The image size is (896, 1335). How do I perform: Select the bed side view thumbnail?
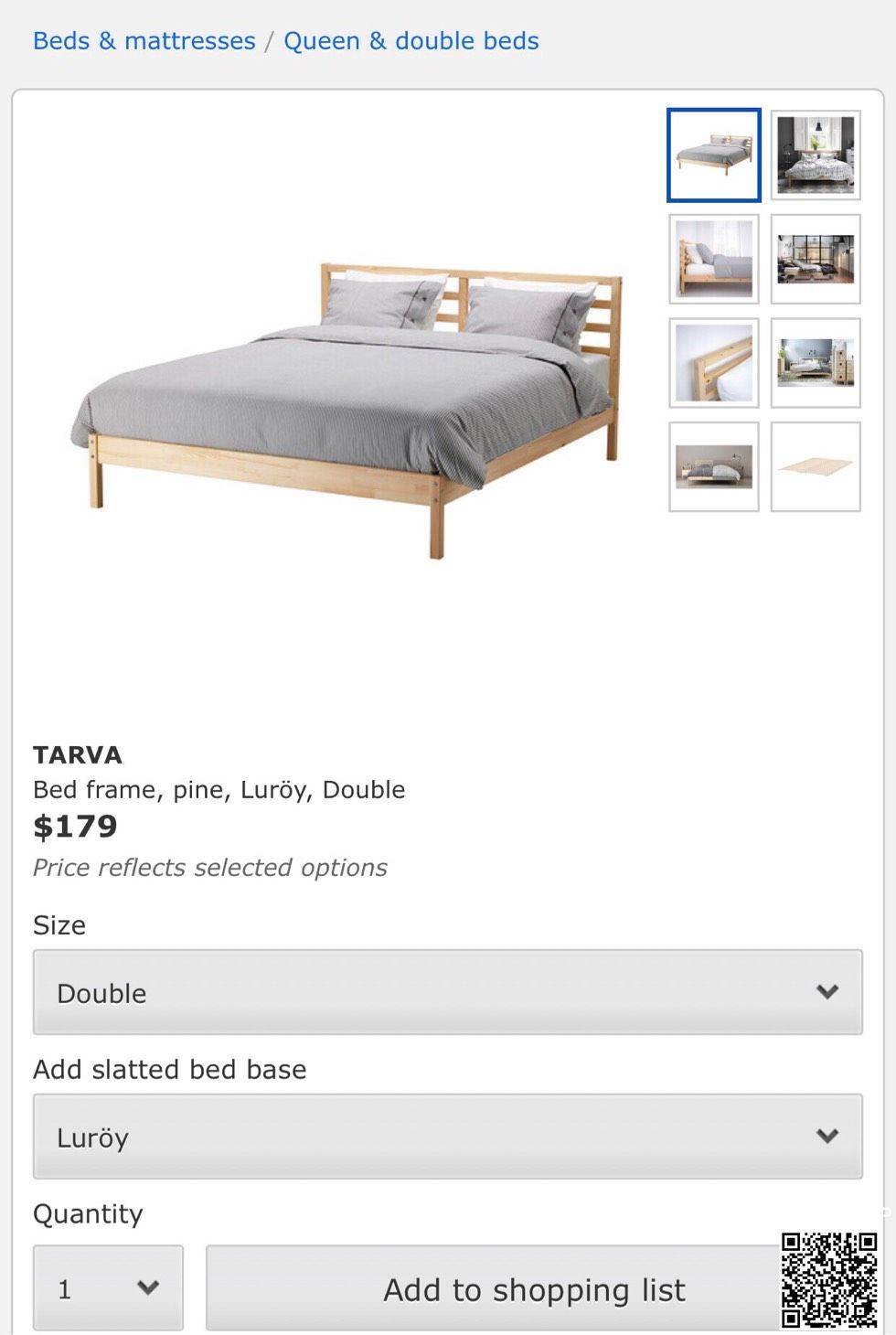(714, 260)
